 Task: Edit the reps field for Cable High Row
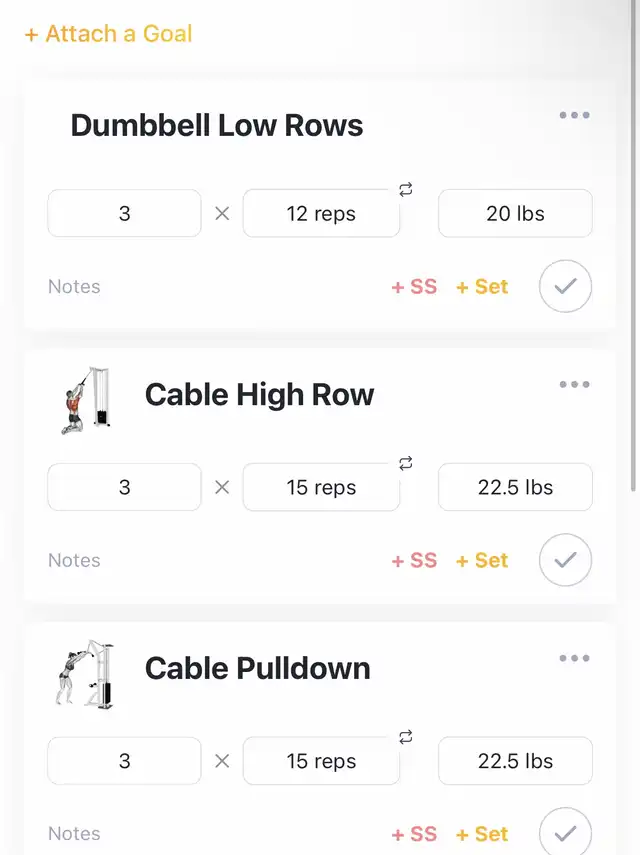tap(321, 488)
